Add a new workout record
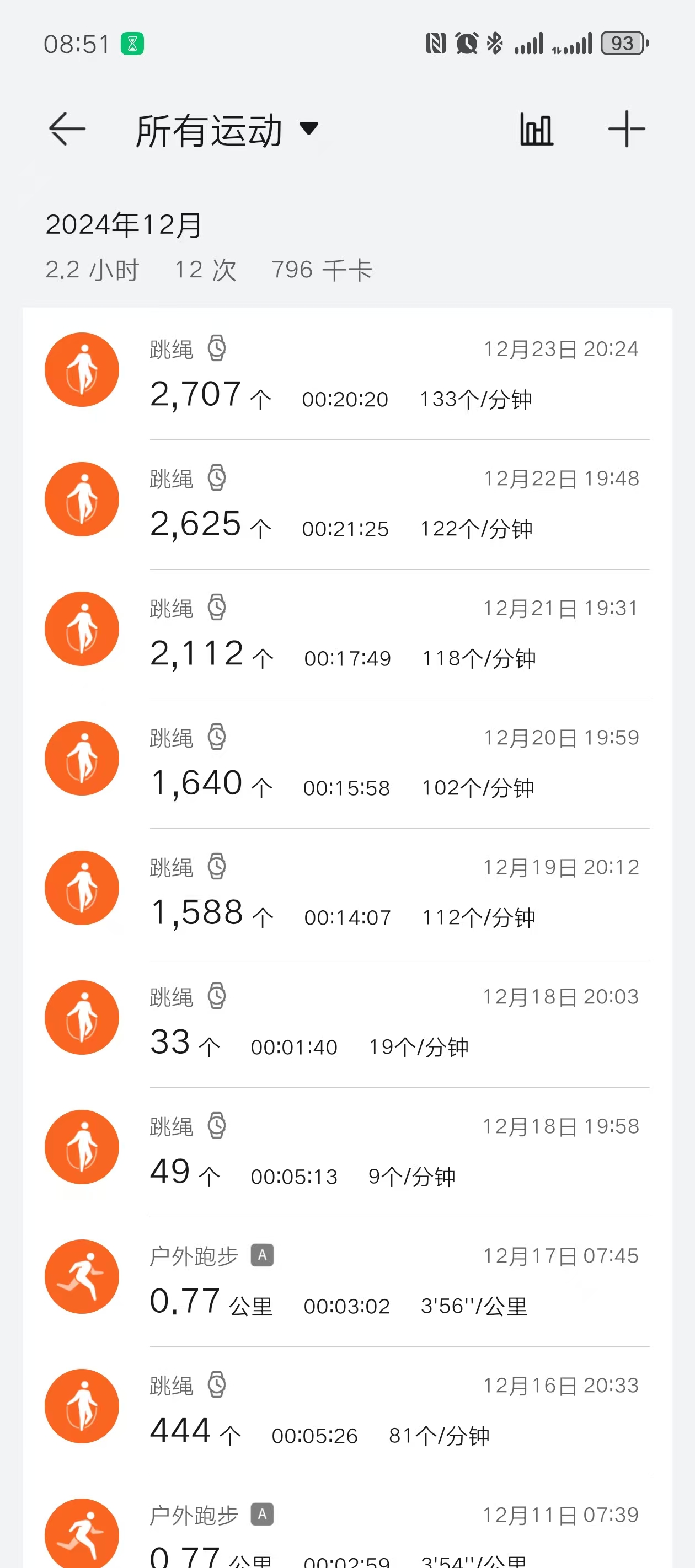 [626, 129]
